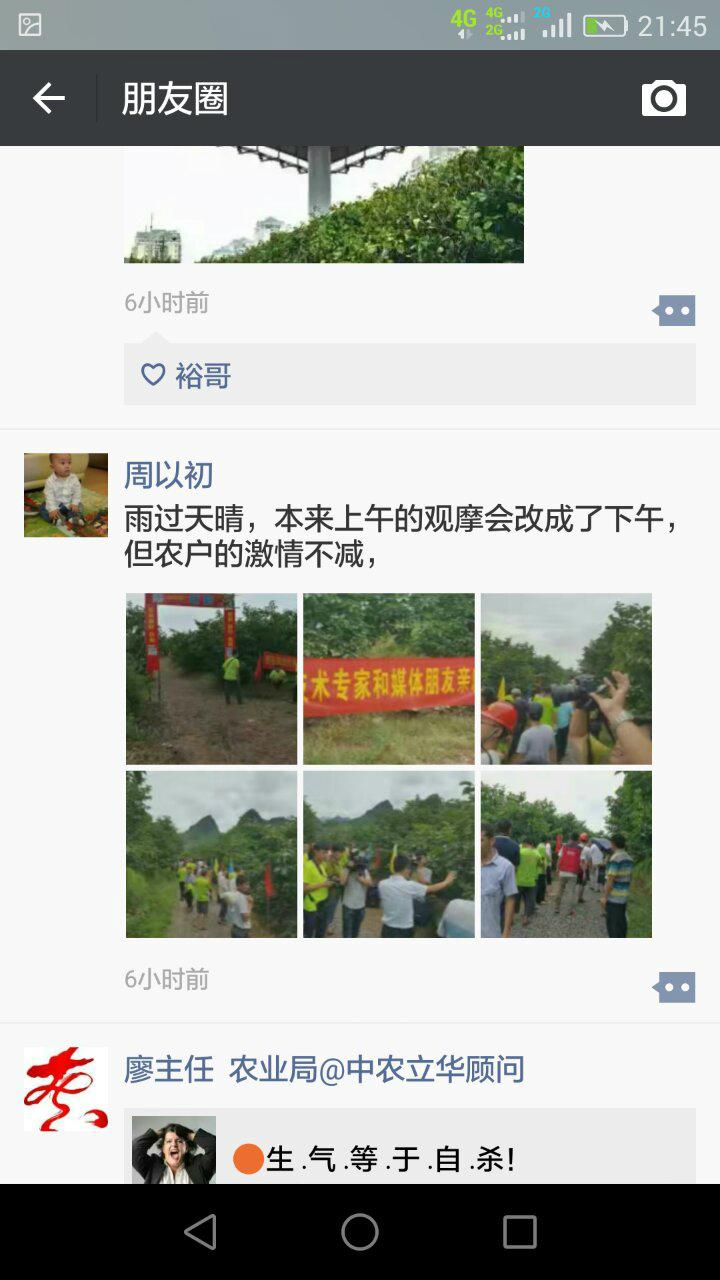The image size is (720, 1280).
Task: Open the camera to post a moment
Action: tap(663, 98)
